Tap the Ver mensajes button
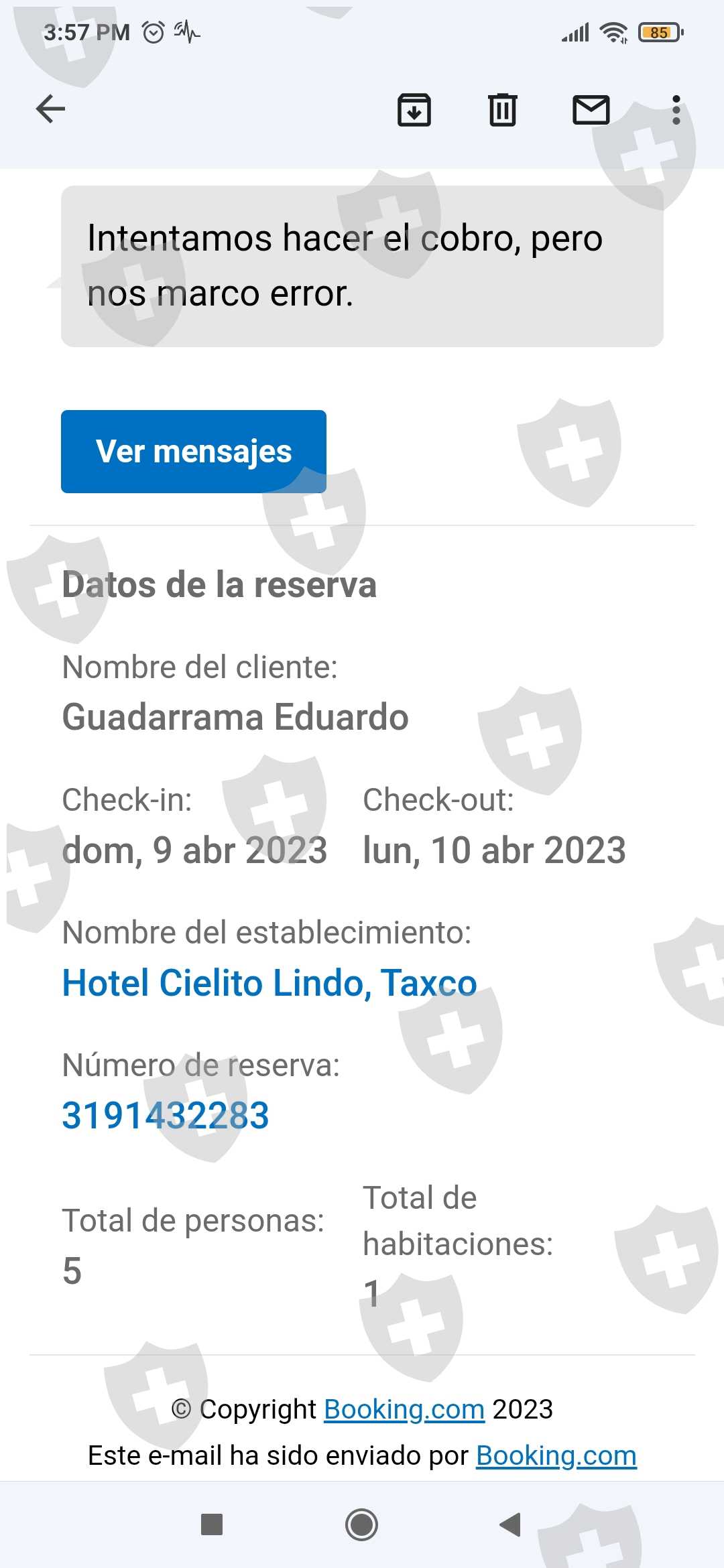Screen dimensions: 724x1568 click(x=193, y=452)
